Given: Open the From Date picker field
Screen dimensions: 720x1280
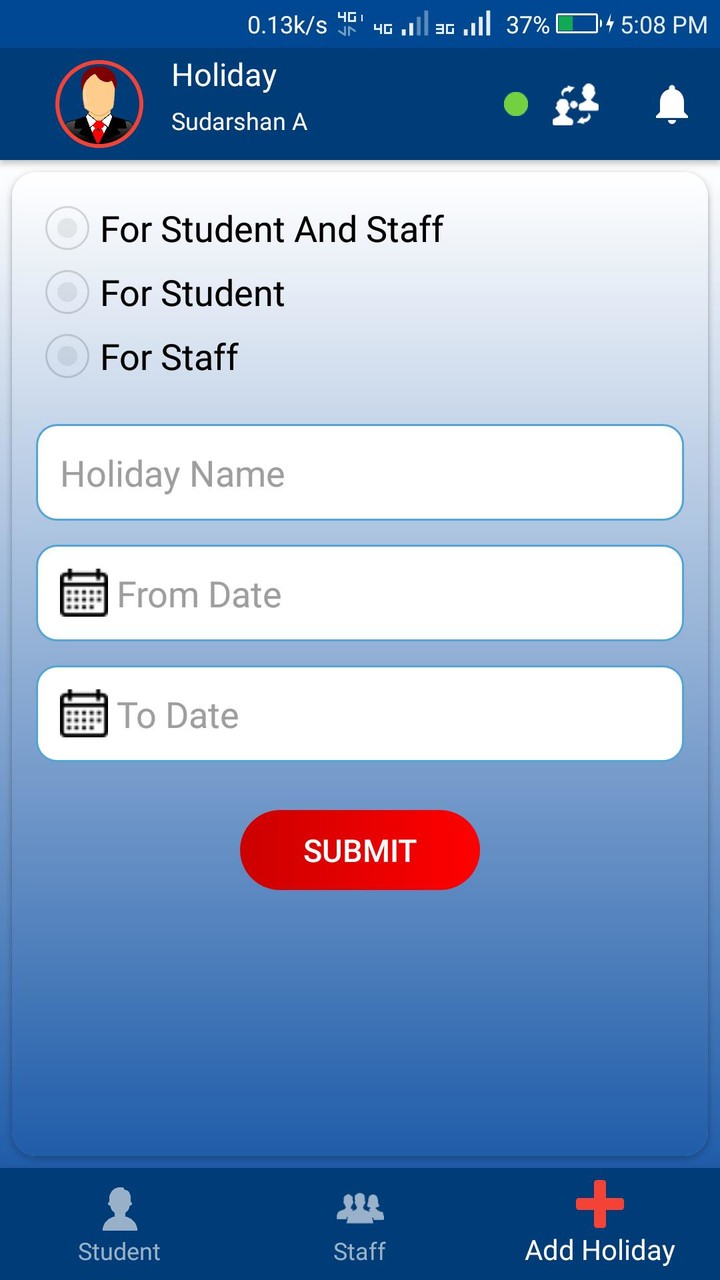Looking at the screenshot, I should tap(360, 593).
